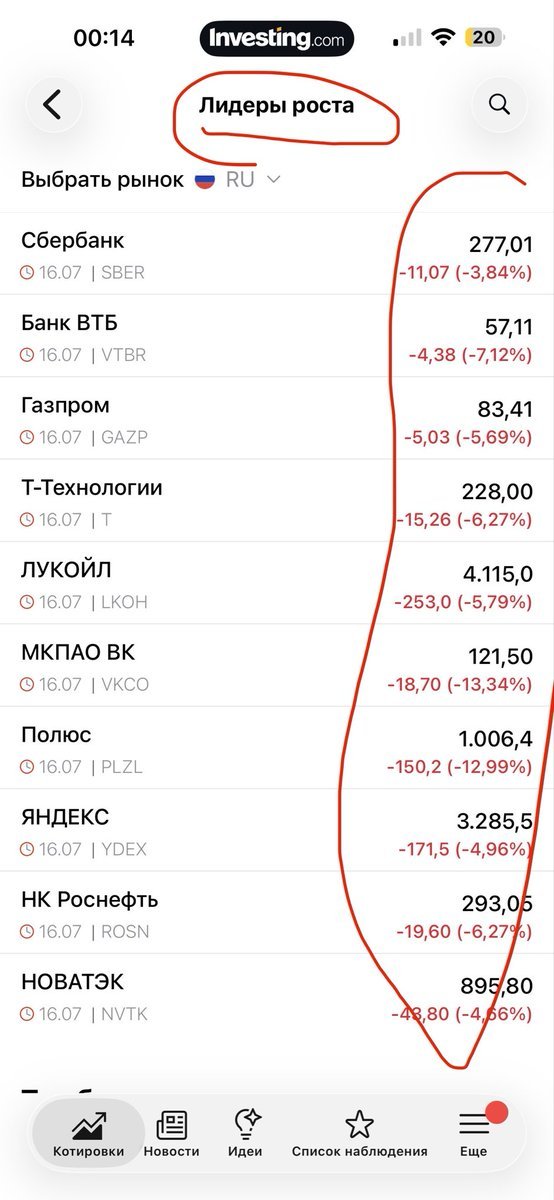Open the Т-Технологии row
This screenshot has height=1200, width=554.
(277, 501)
